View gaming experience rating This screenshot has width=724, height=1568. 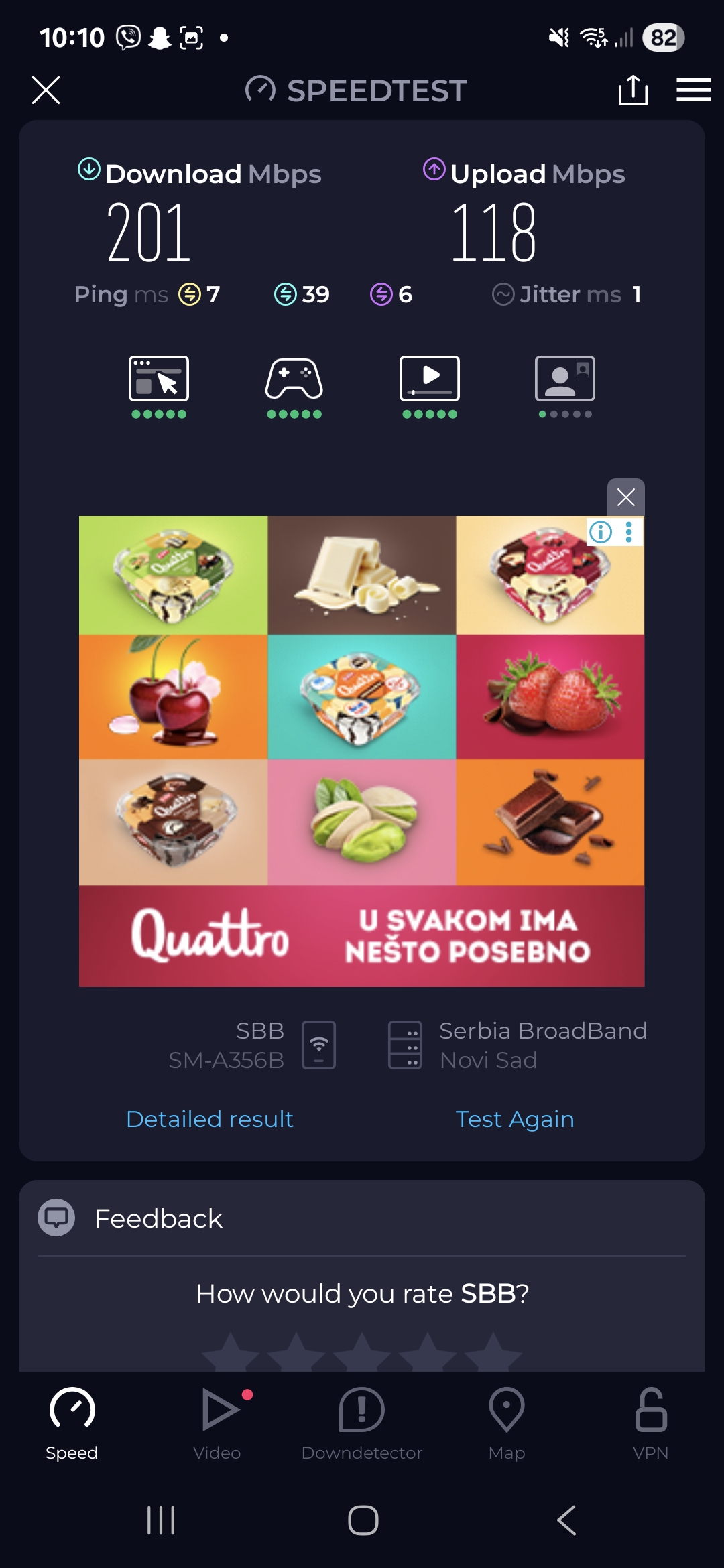pyautogui.click(x=294, y=386)
